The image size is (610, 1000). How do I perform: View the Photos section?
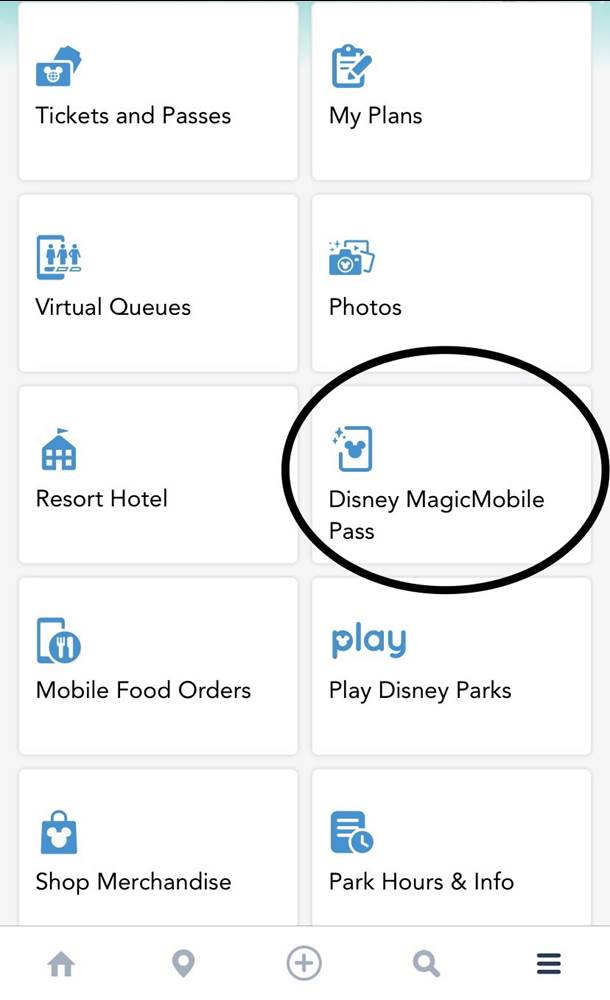pyautogui.click(x=451, y=282)
